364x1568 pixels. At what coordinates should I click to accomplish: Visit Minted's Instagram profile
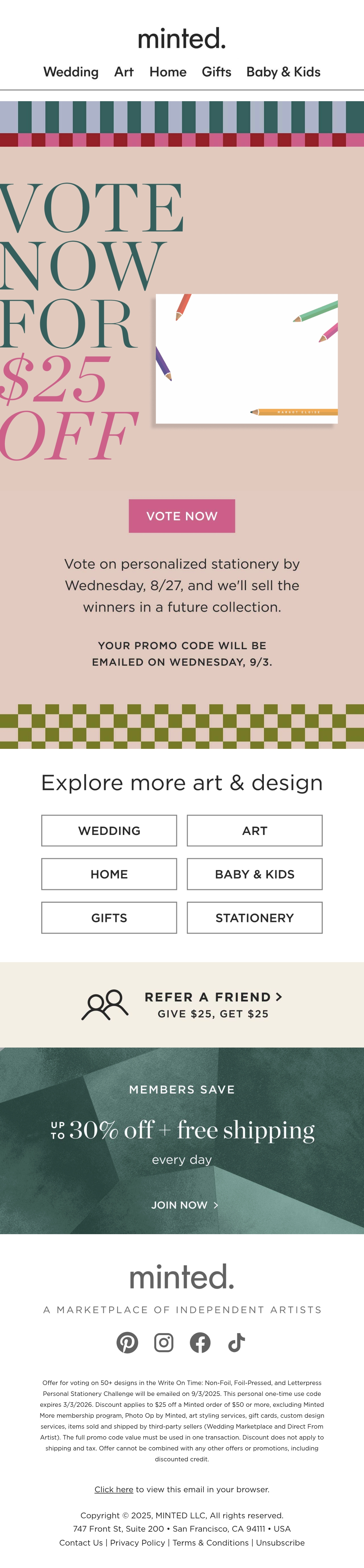coord(163,1342)
